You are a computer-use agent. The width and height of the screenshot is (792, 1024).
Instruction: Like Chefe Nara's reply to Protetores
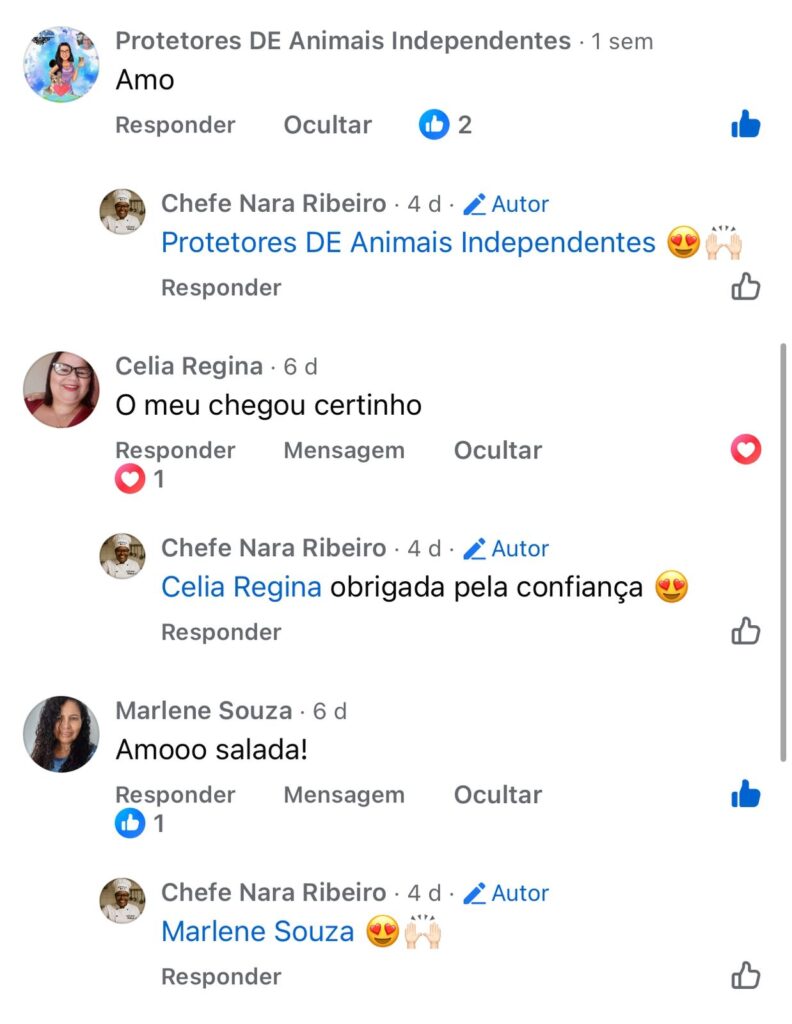pyautogui.click(x=746, y=288)
